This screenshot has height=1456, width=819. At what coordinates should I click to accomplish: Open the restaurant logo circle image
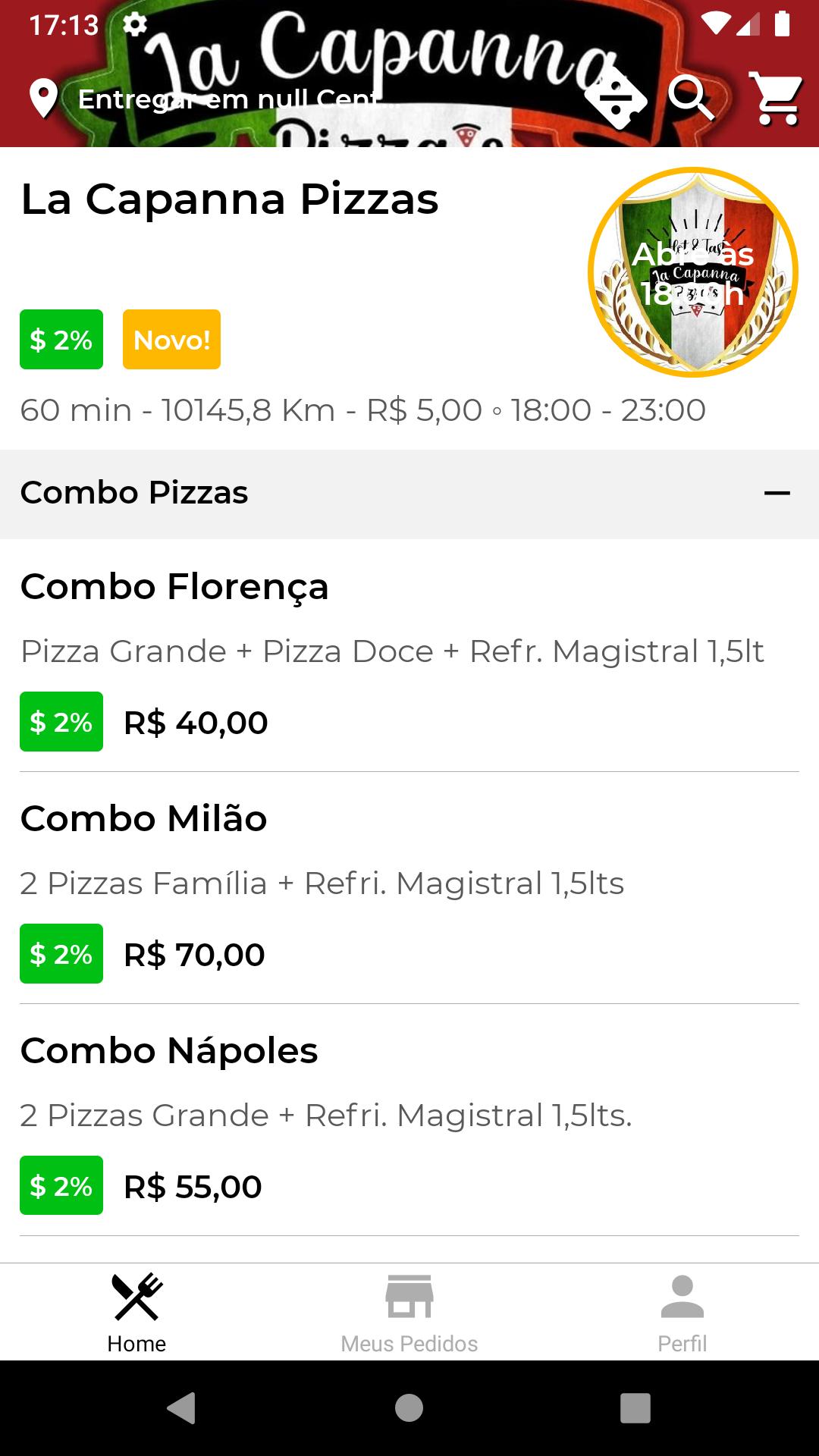click(693, 272)
